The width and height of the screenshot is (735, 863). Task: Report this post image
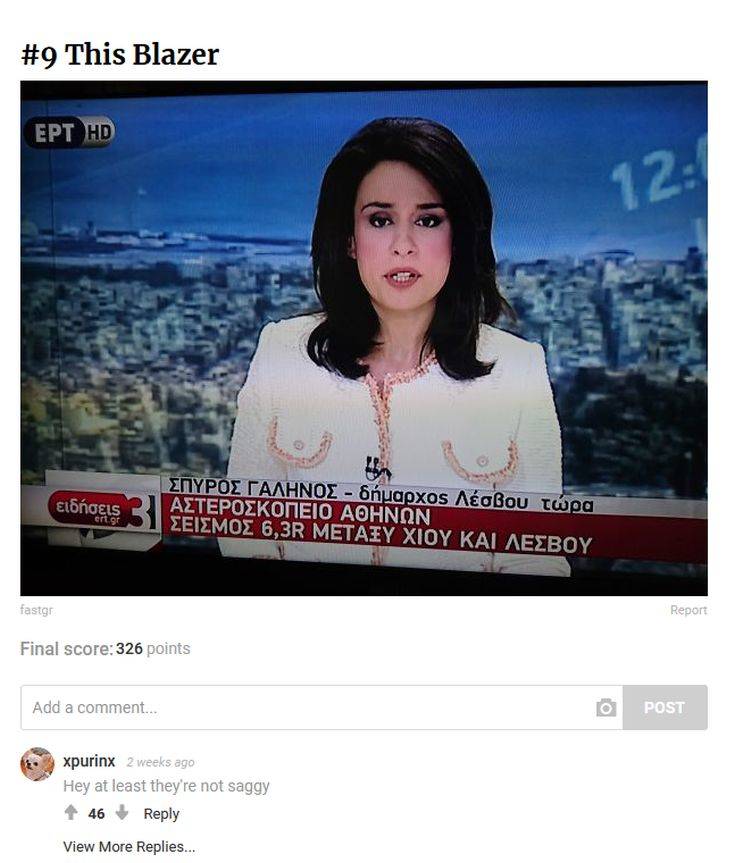688,610
